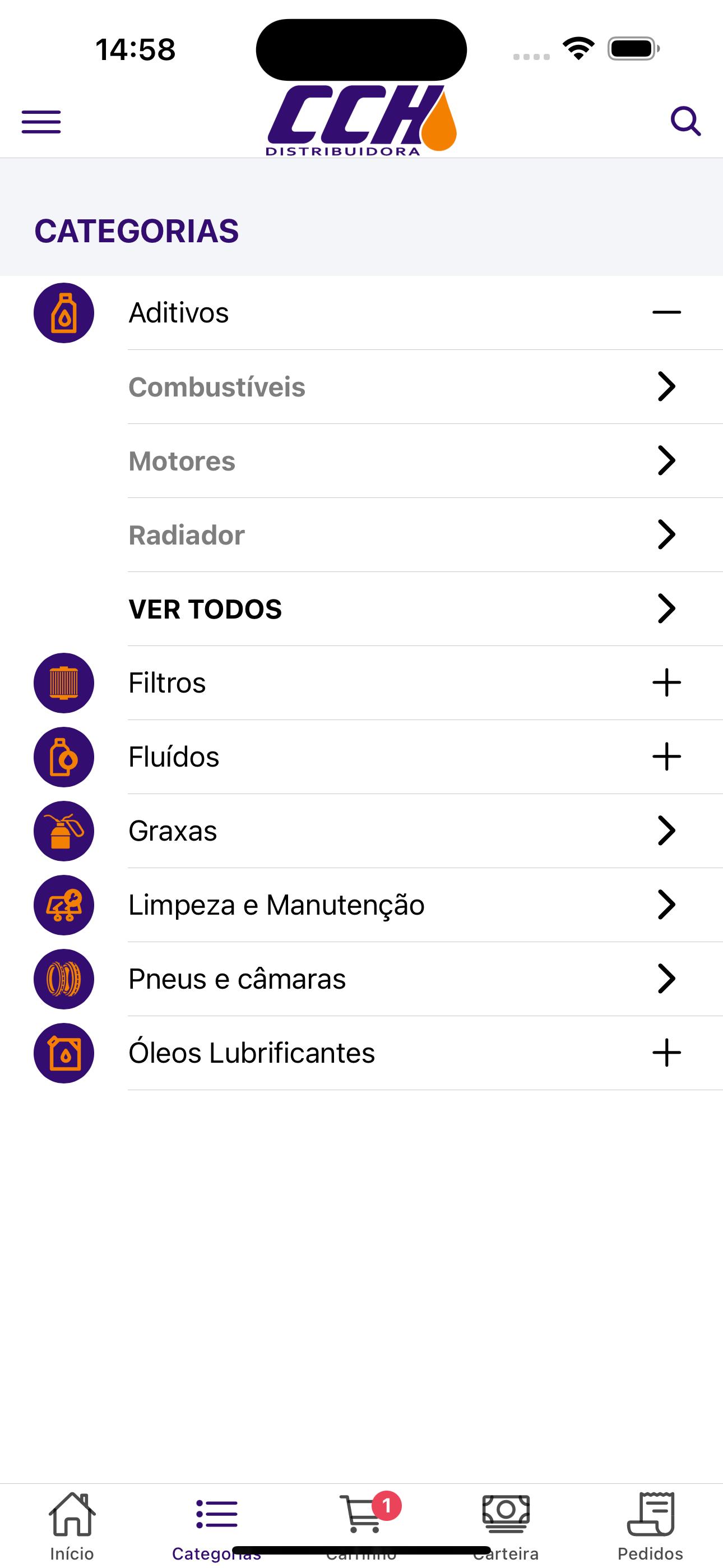Switch to the Início tab
The image size is (723, 1568).
pyautogui.click(x=72, y=1526)
